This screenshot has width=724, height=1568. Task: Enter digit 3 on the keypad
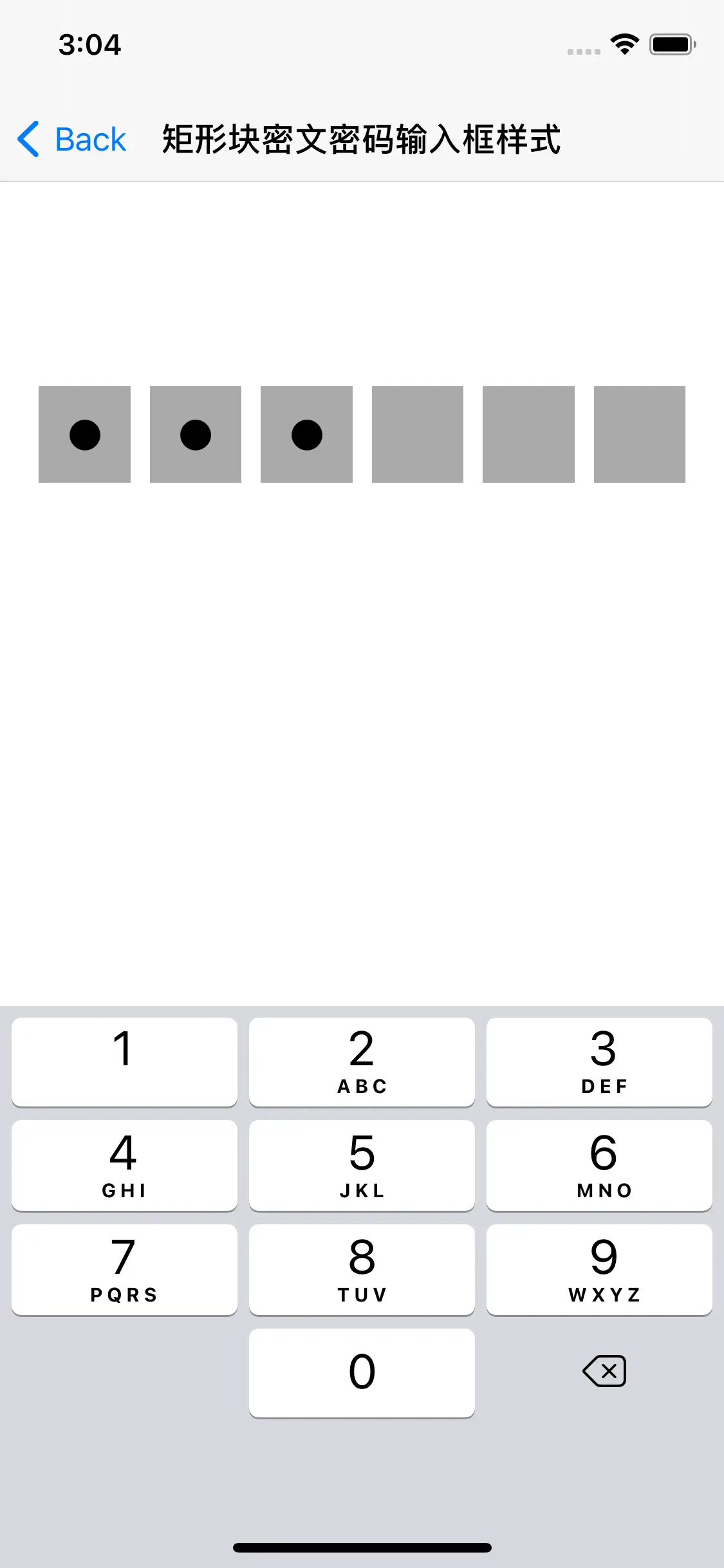[x=599, y=1062]
